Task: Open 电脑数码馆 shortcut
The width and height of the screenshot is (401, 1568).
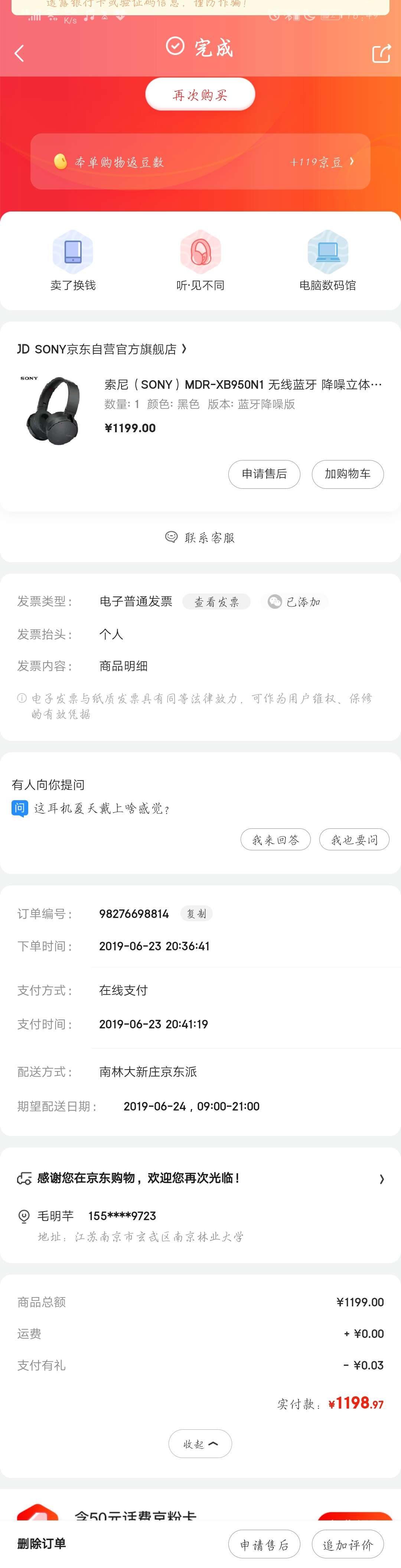Action: click(327, 261)
